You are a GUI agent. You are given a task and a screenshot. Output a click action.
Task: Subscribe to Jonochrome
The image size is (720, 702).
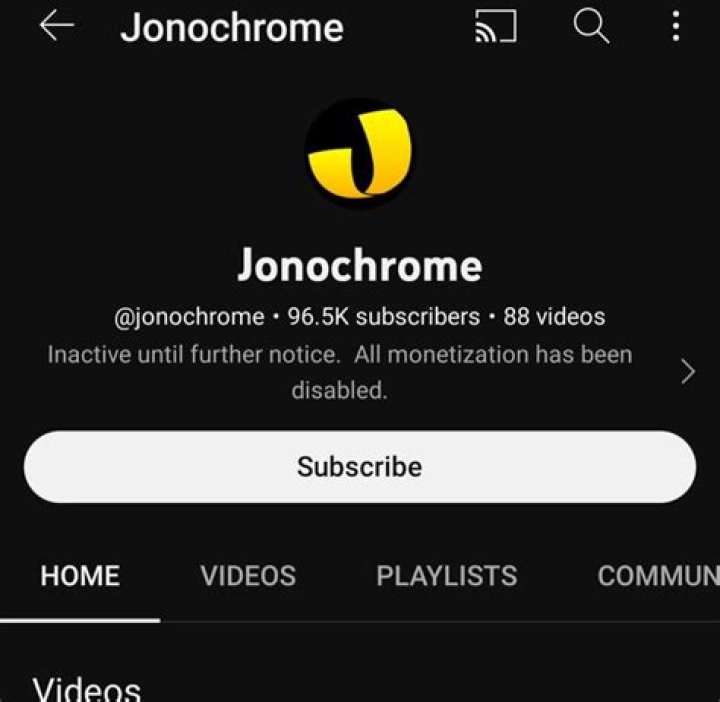click(359, 467)
